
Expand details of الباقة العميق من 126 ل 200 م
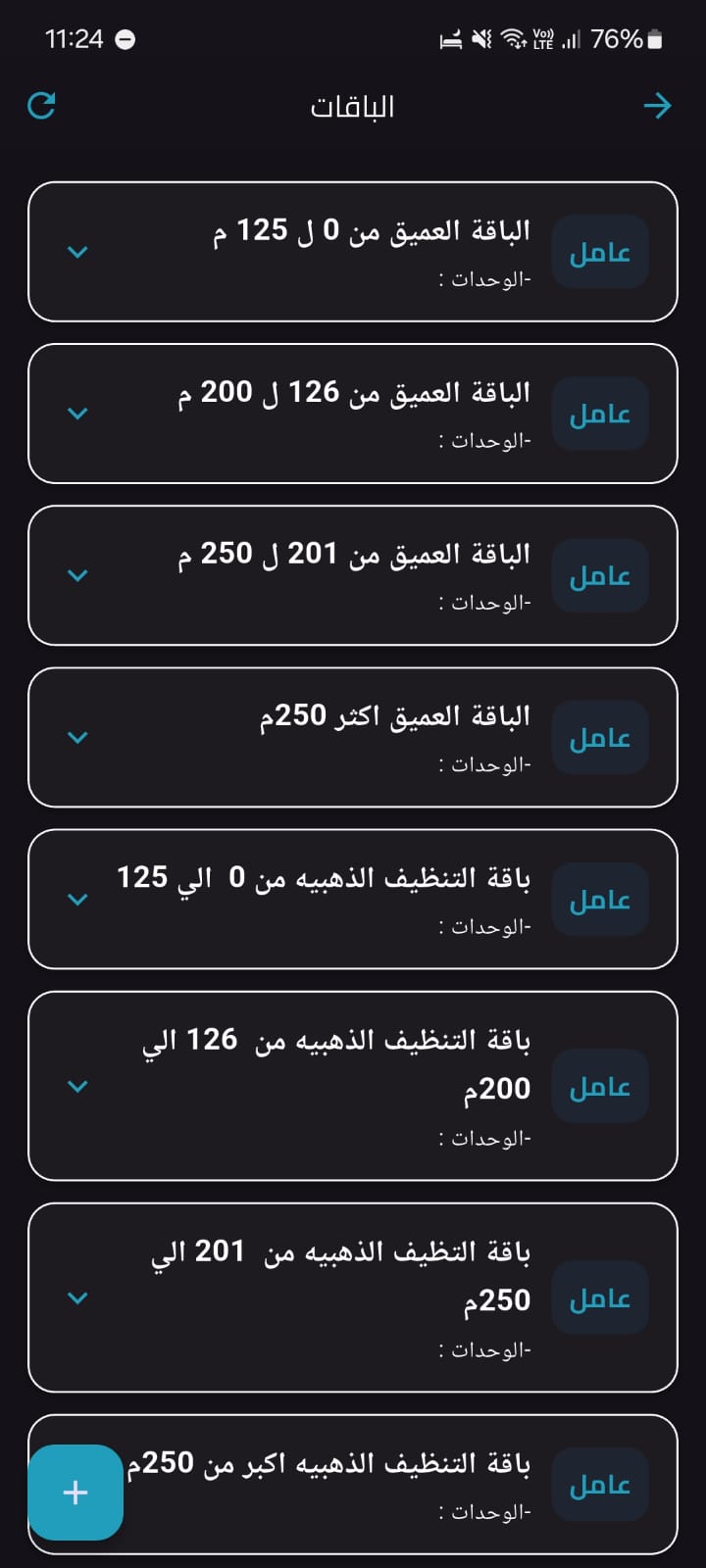coord(76,413)
